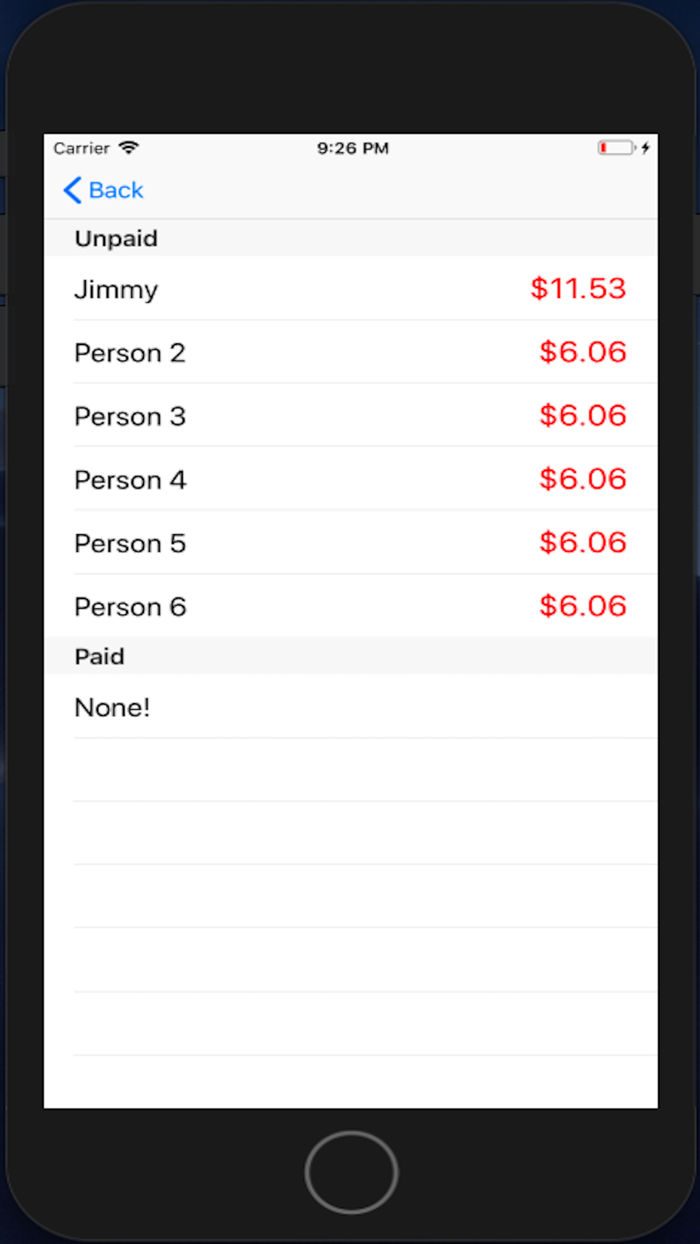Go back using the Back button

[103, 190]
